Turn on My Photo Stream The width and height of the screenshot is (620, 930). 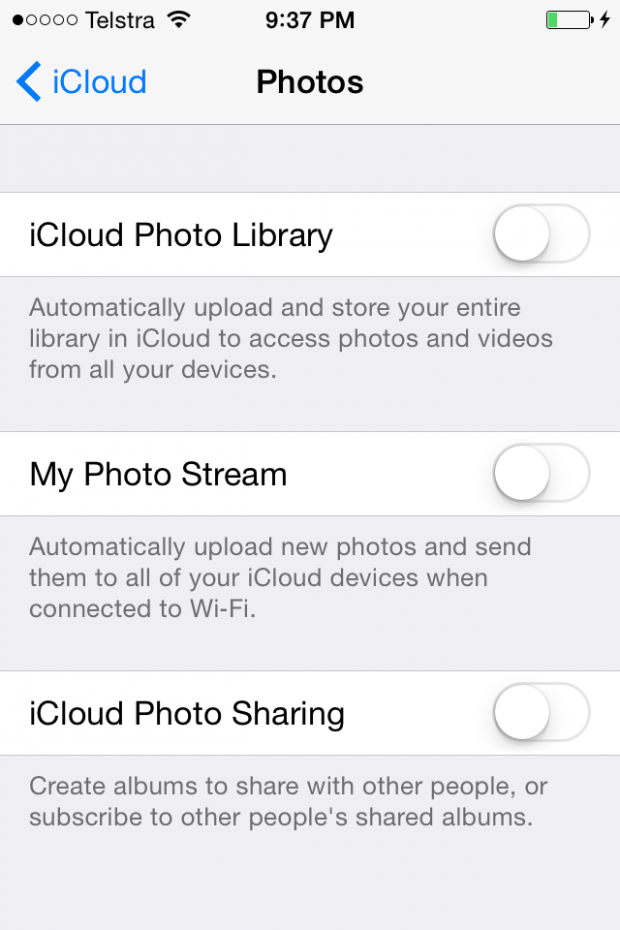point(541,473)
